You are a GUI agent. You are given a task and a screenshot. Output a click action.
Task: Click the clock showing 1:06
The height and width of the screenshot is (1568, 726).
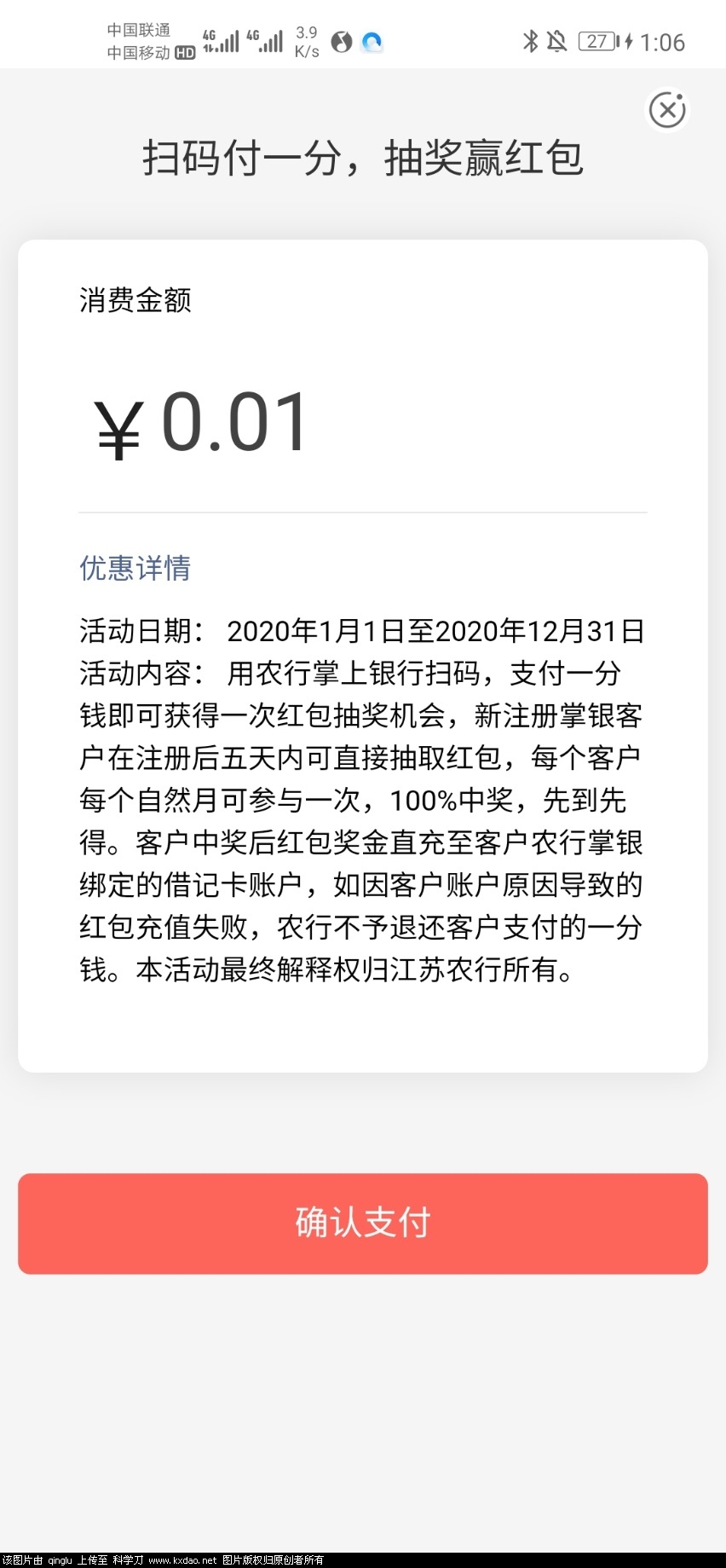[x=665, y=41]
